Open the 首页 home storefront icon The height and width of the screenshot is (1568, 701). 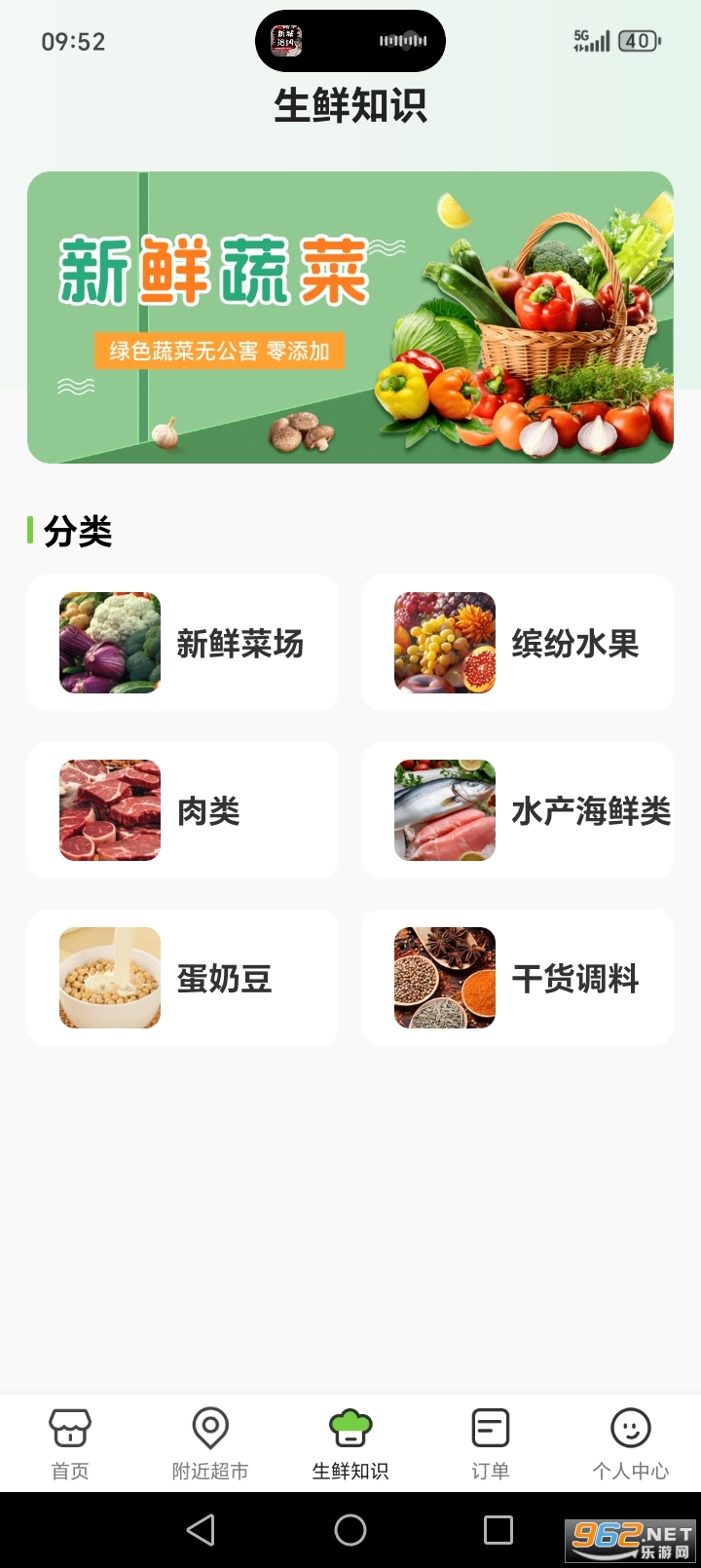click(x=69, y=1429)
